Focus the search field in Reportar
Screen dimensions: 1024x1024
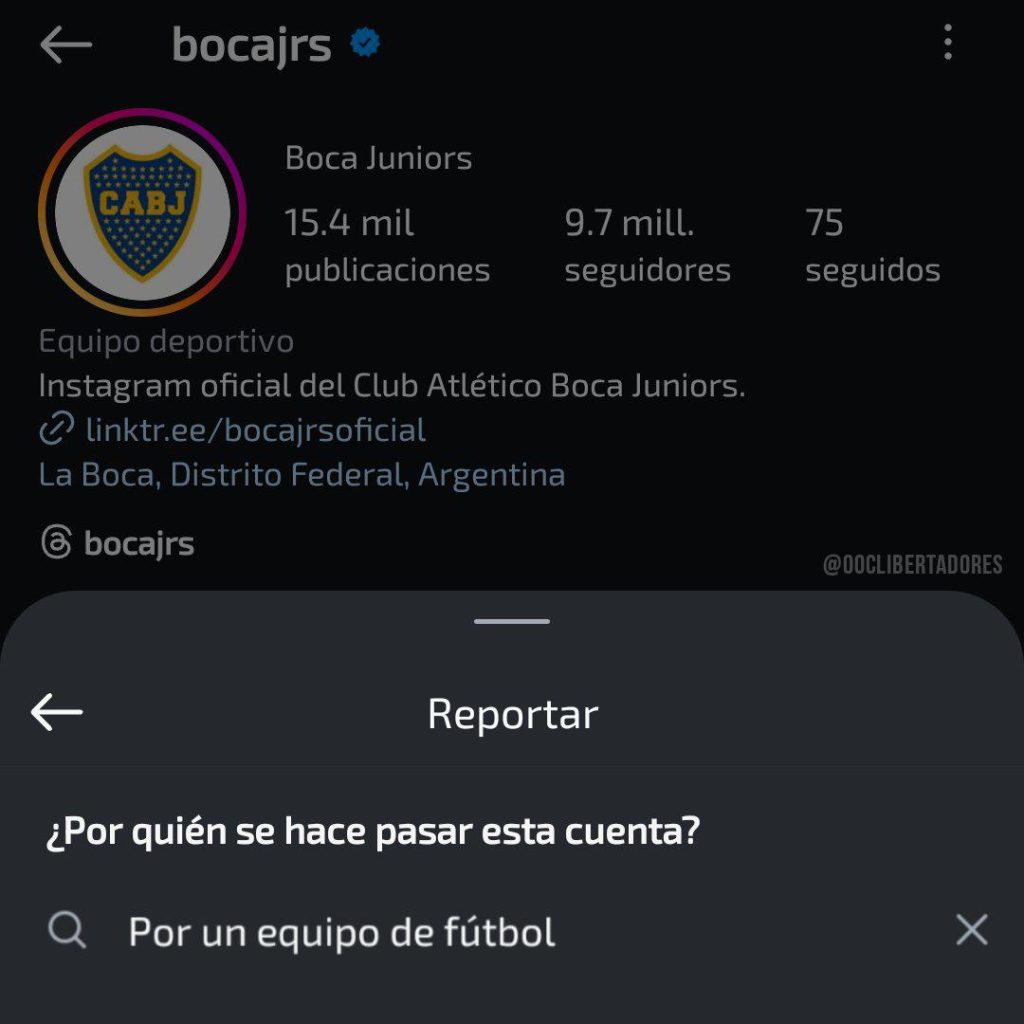point(500,932)
